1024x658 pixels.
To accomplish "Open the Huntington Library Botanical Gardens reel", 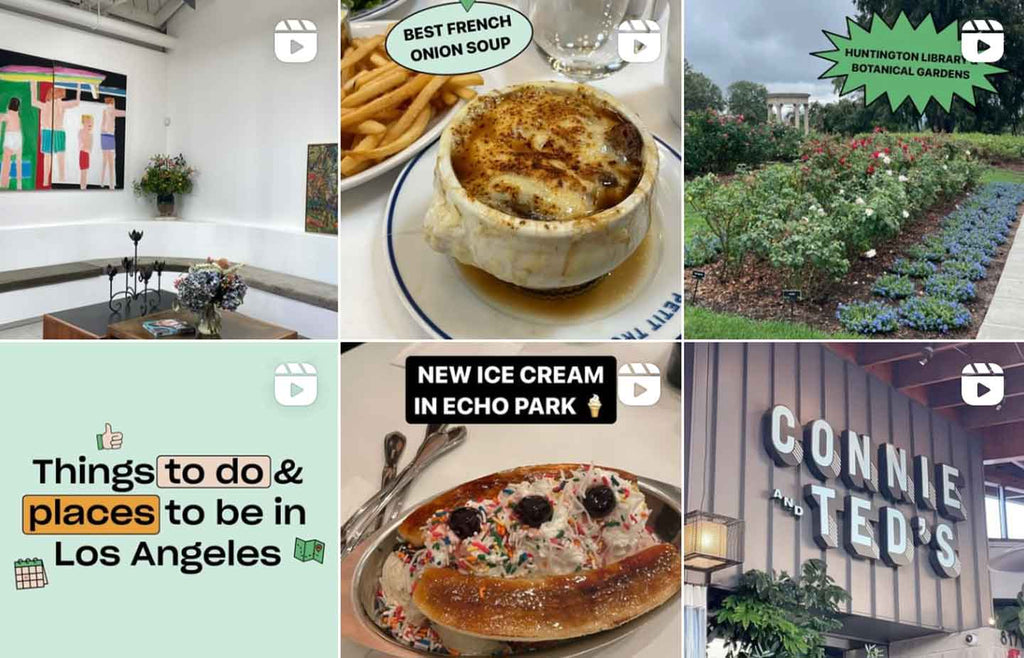I will click(x=854, y=200).
